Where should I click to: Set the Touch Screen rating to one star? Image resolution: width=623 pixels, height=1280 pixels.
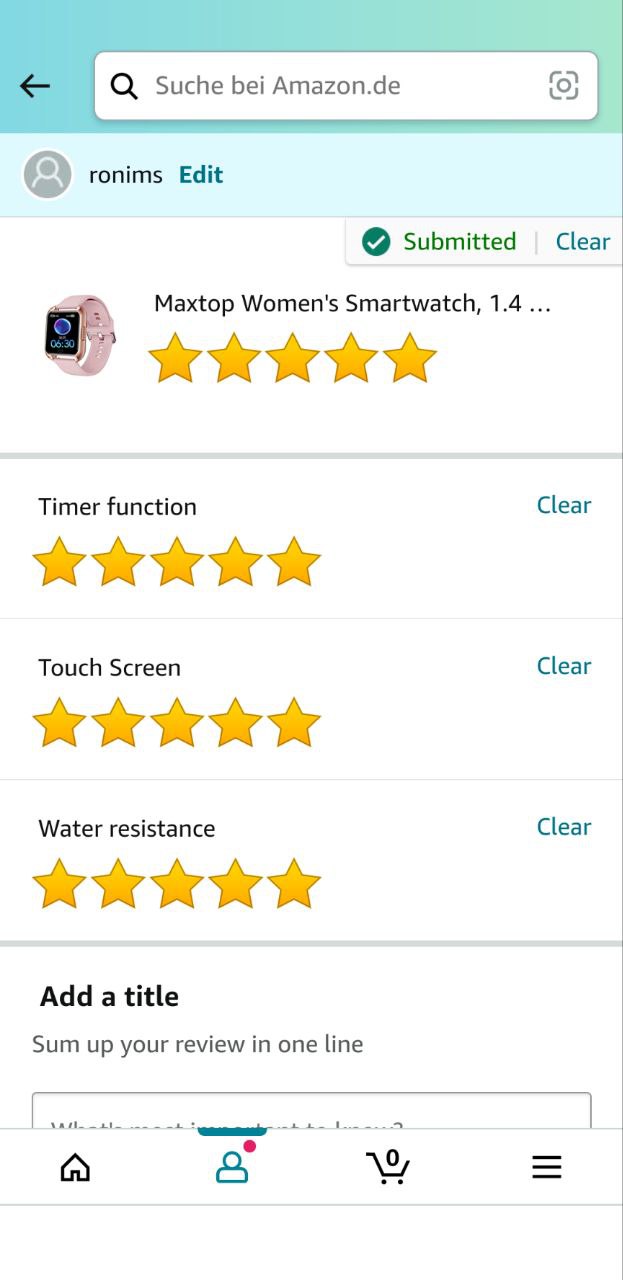60,723
